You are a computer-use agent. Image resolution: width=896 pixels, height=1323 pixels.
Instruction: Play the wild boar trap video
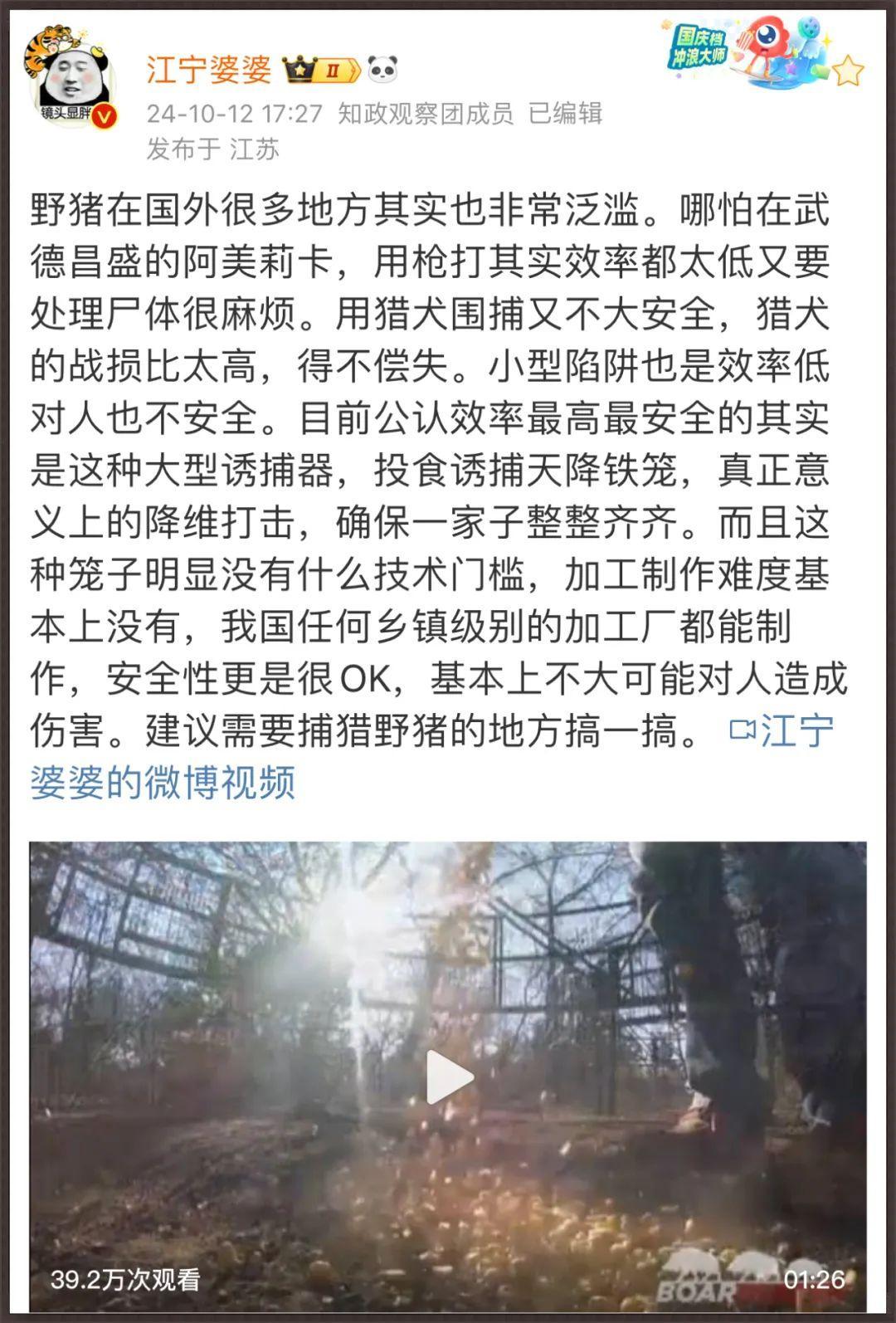click(449, 1077)
